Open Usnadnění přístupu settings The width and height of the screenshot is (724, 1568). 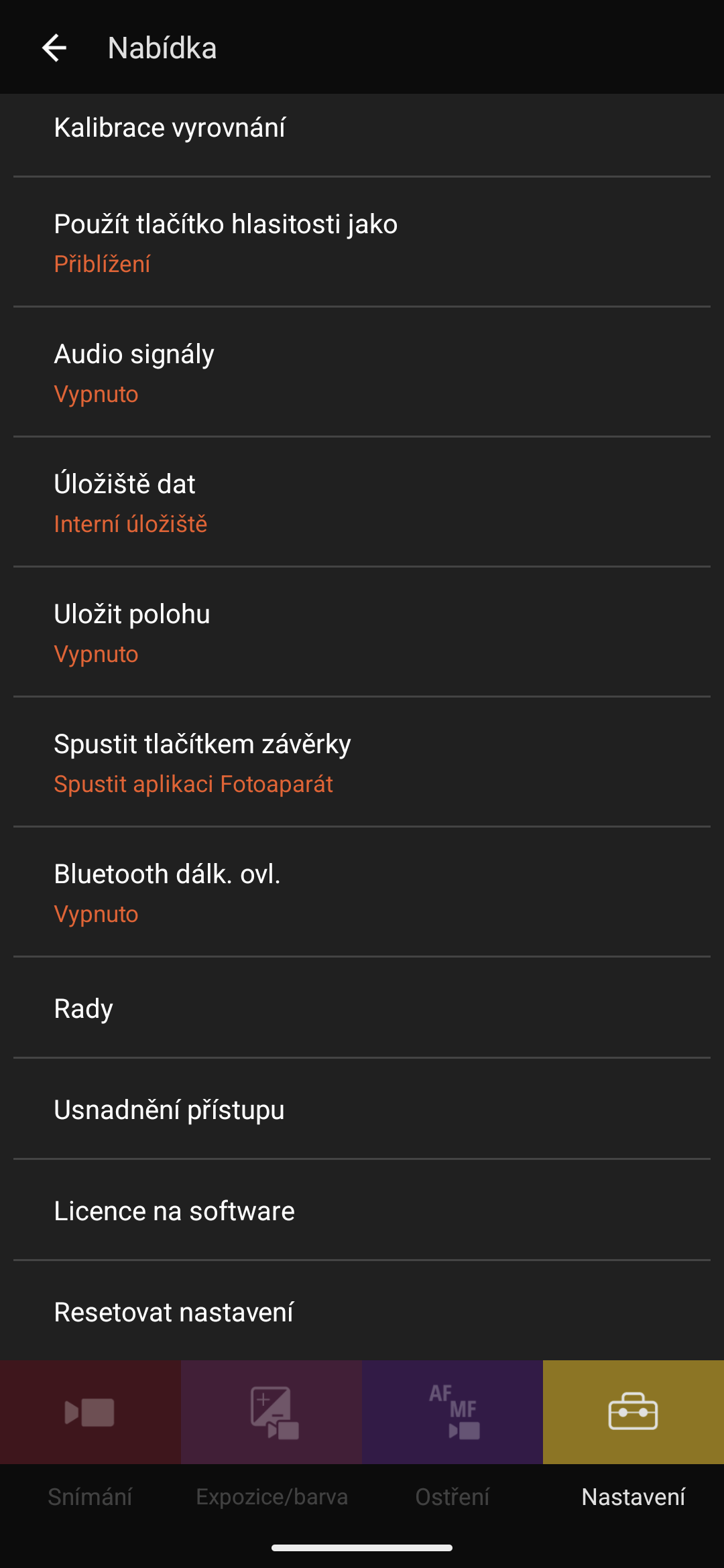pyautogui.click(x=362, y=1109)
